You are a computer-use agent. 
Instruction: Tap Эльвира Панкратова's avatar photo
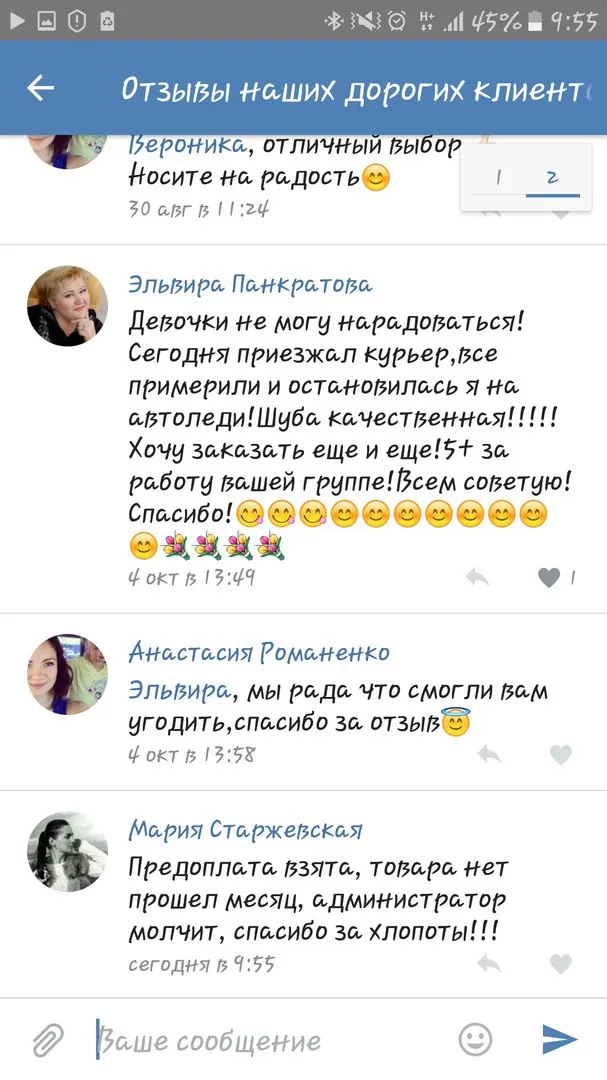point(68,306)
